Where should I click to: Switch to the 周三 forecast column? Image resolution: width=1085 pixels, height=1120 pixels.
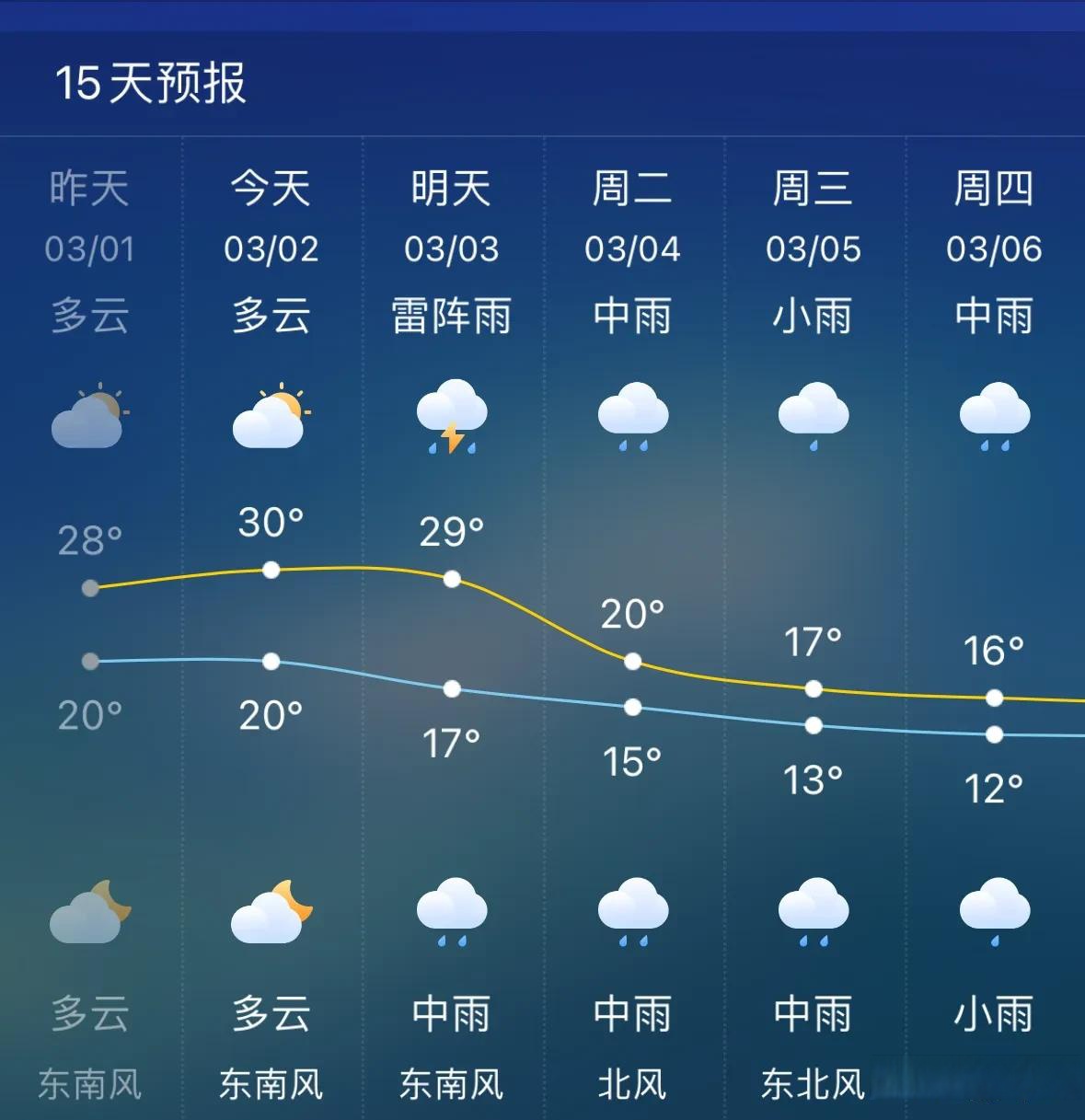[x=814, y=189]
